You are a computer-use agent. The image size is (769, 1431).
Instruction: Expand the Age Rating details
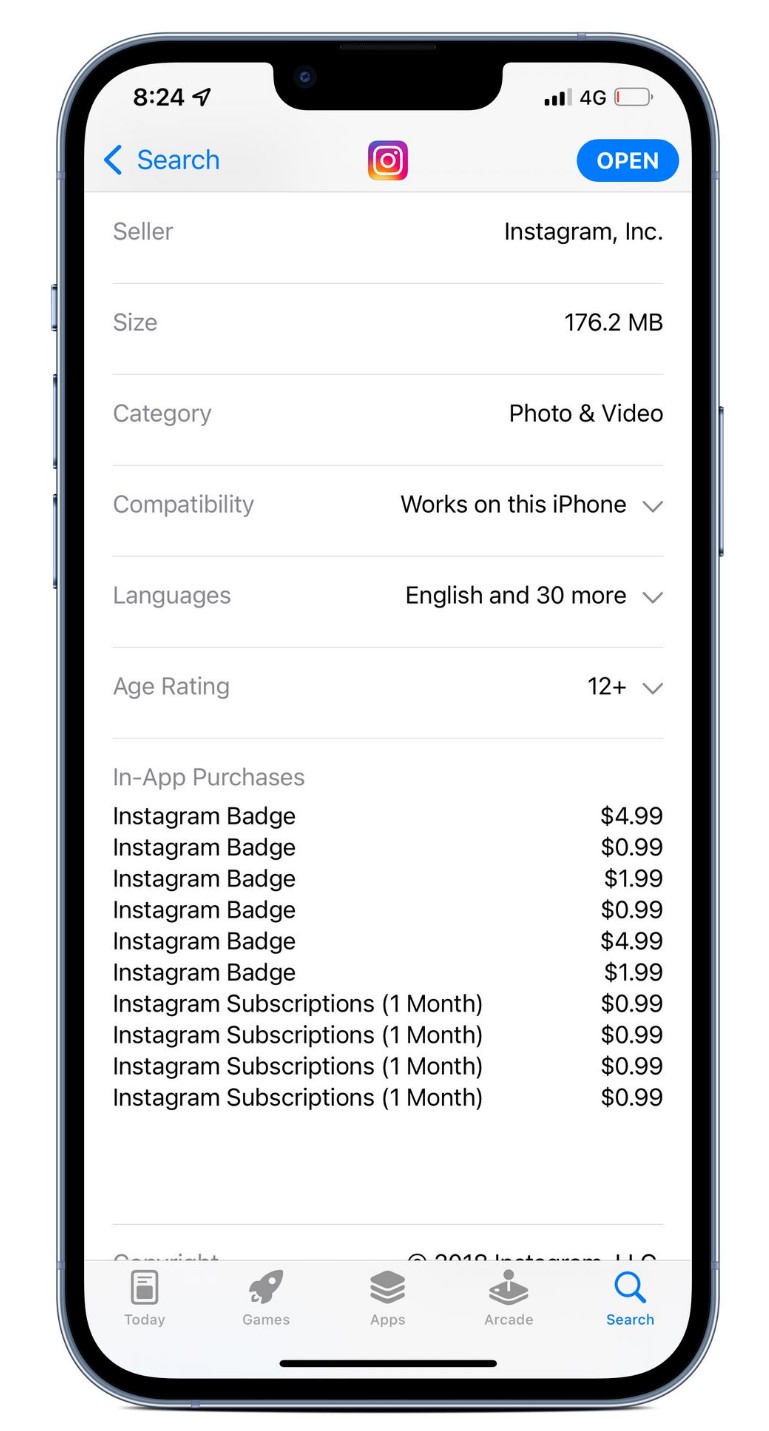(652, 688)
